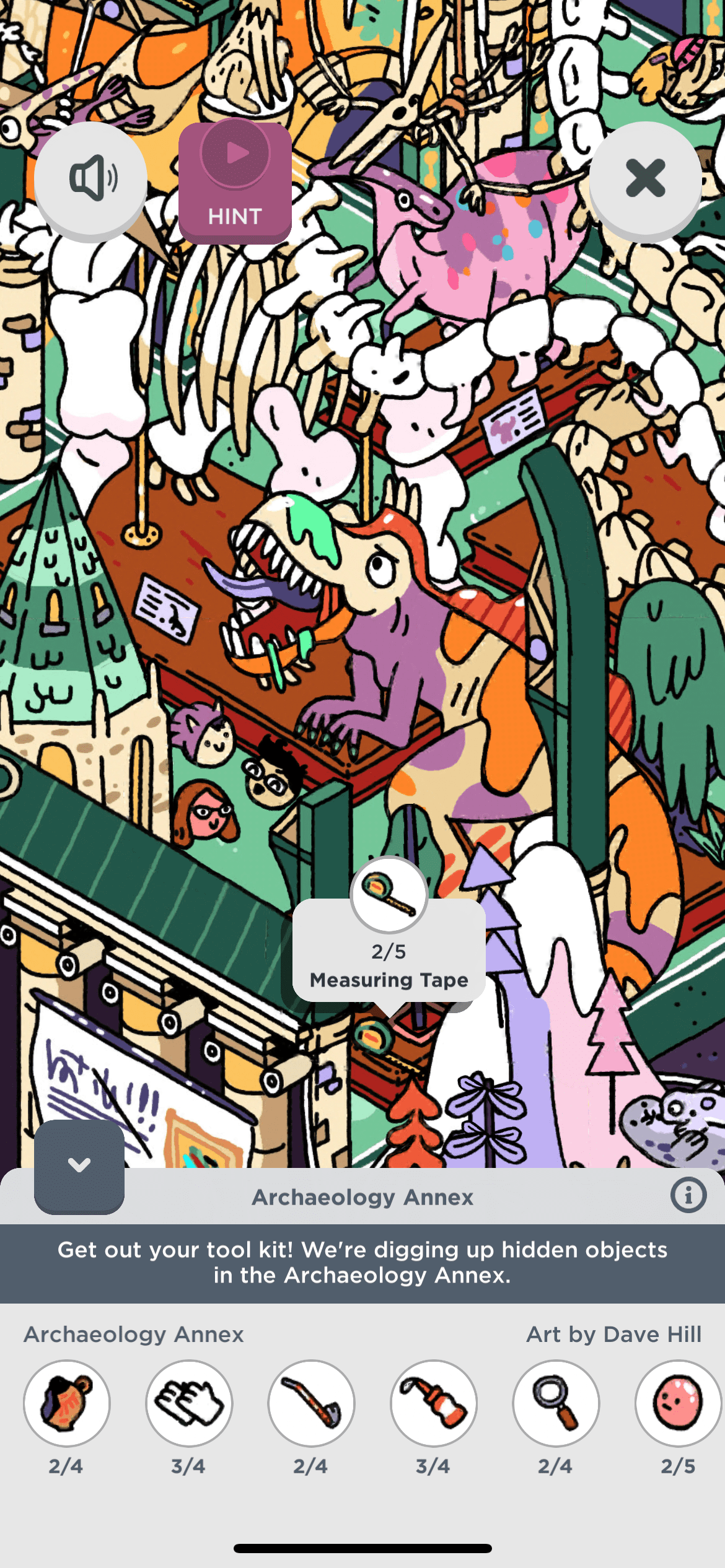725x1568 pixels.
Task: Select the gloves item
Action: click(189, 1403)
